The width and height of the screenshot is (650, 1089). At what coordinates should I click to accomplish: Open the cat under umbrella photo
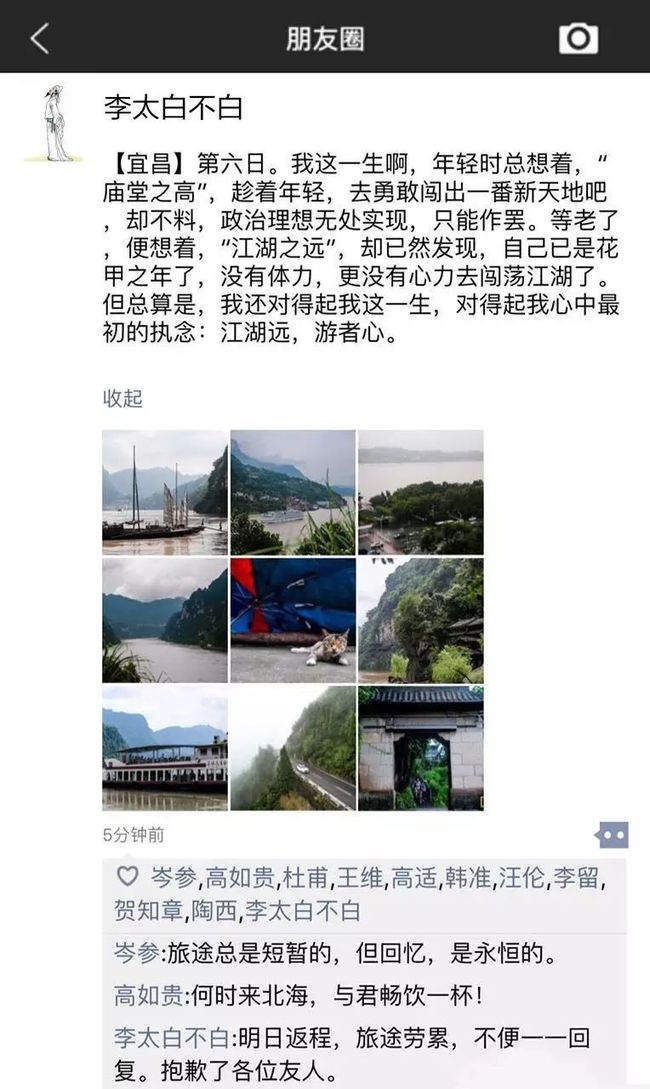coord(292,620)
